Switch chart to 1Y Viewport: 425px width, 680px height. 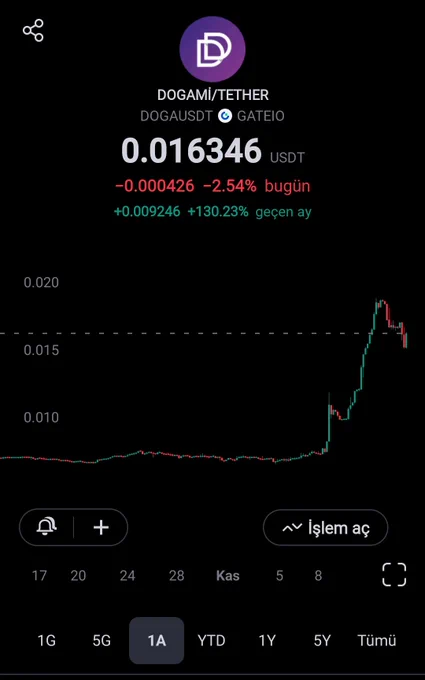pos(267,641)
